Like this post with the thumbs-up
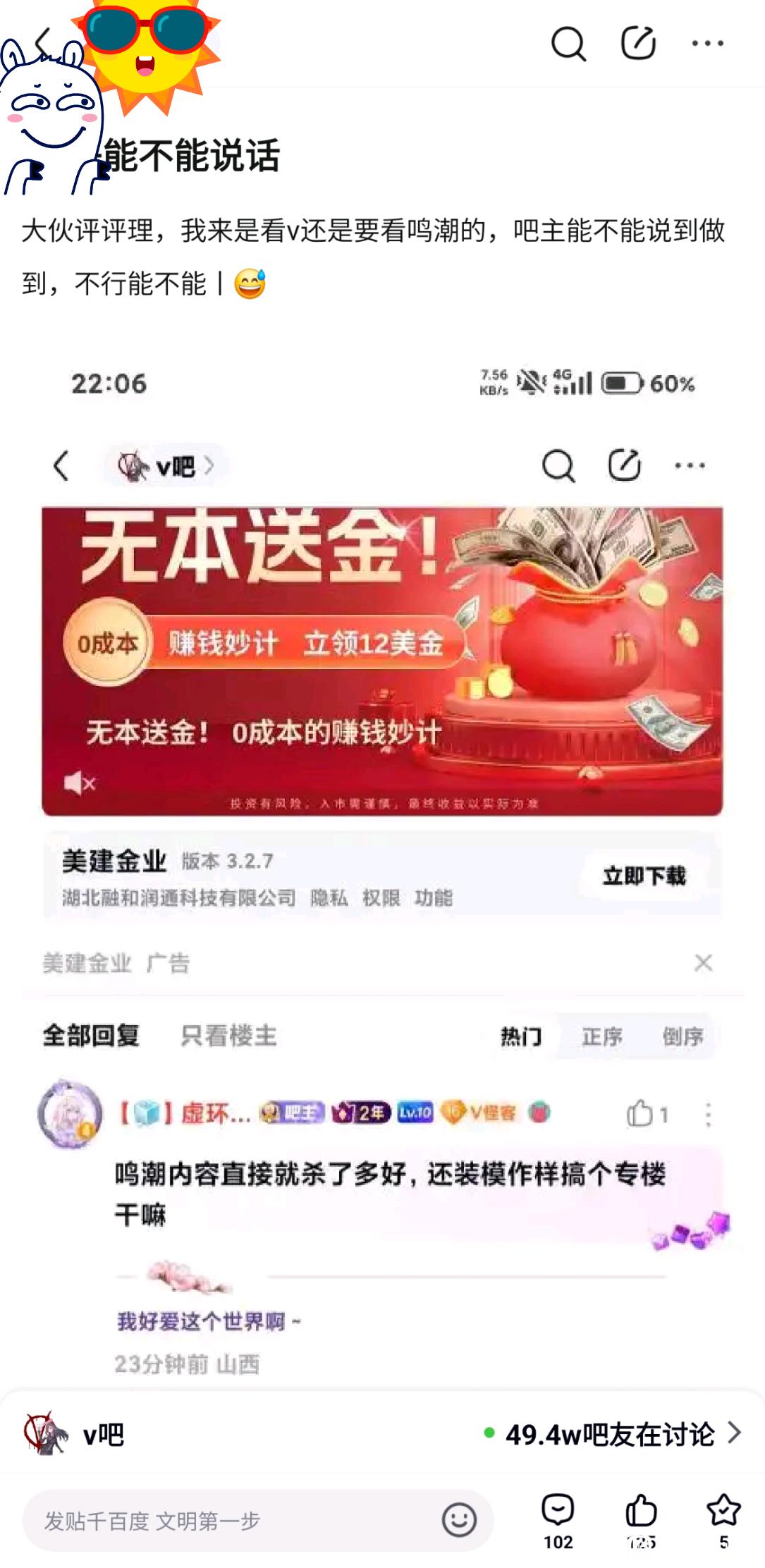This screenshot has height=1568, width=765. tap(641, 1521)
